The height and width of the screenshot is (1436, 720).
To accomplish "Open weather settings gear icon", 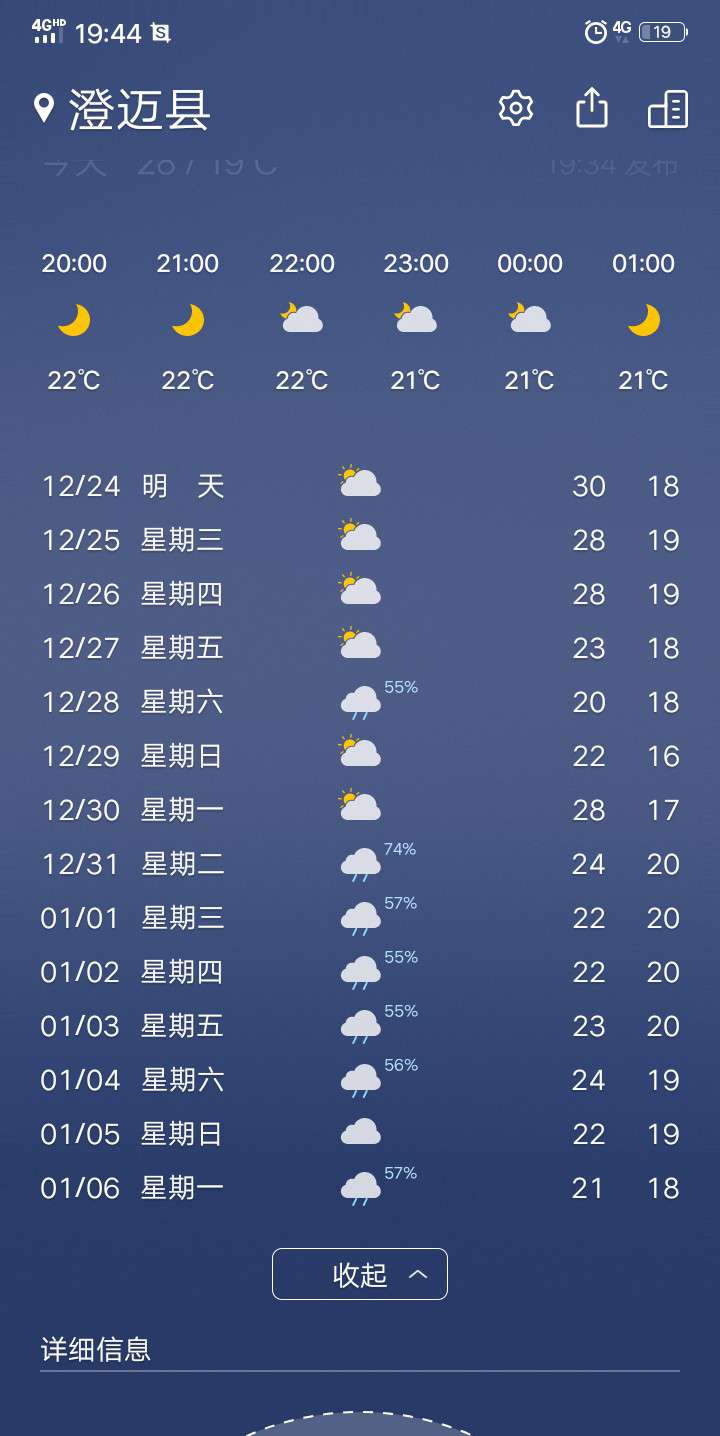I will coord(516,108).
